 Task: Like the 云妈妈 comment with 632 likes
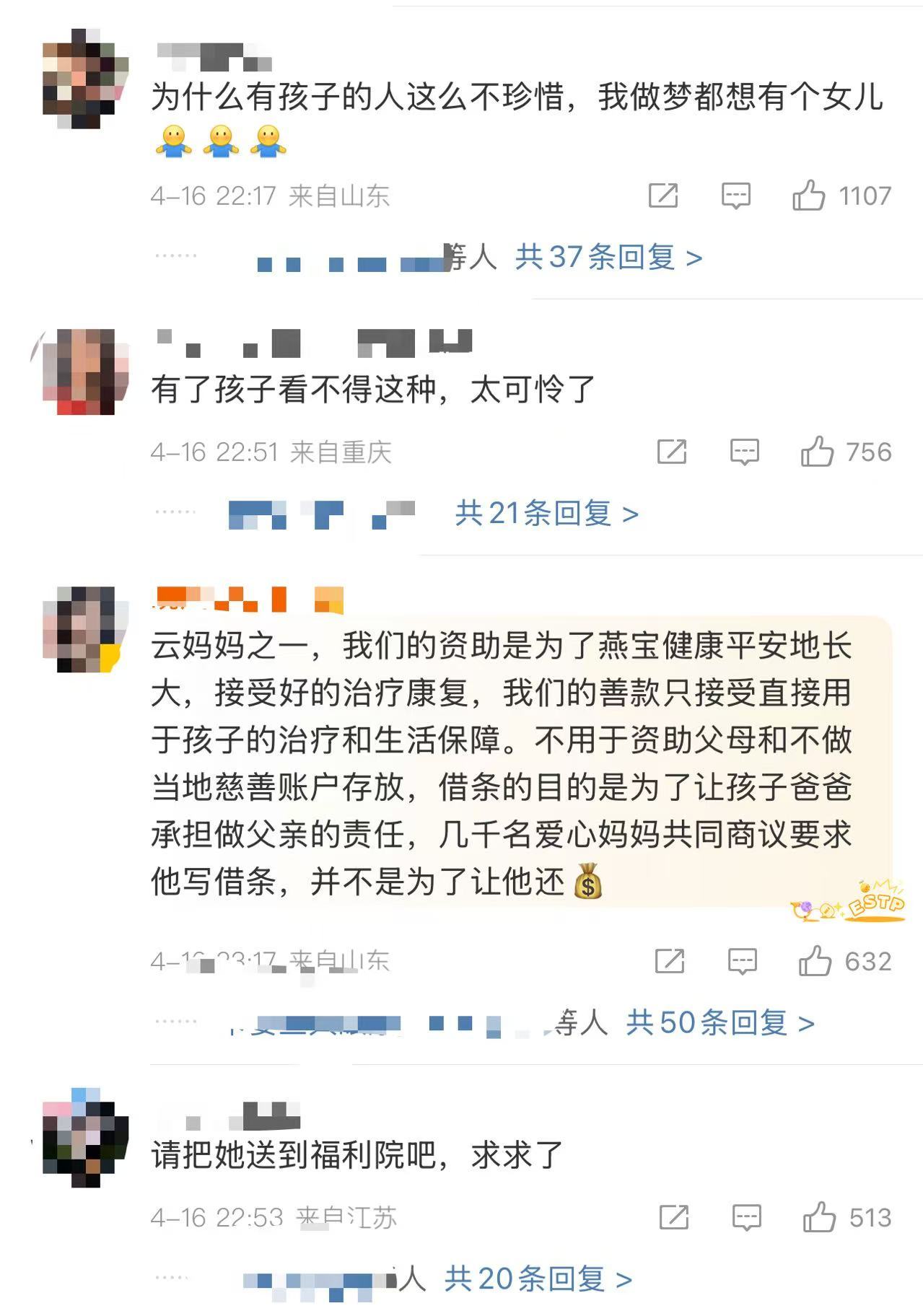pyautogui.click(x=815, y=961)
